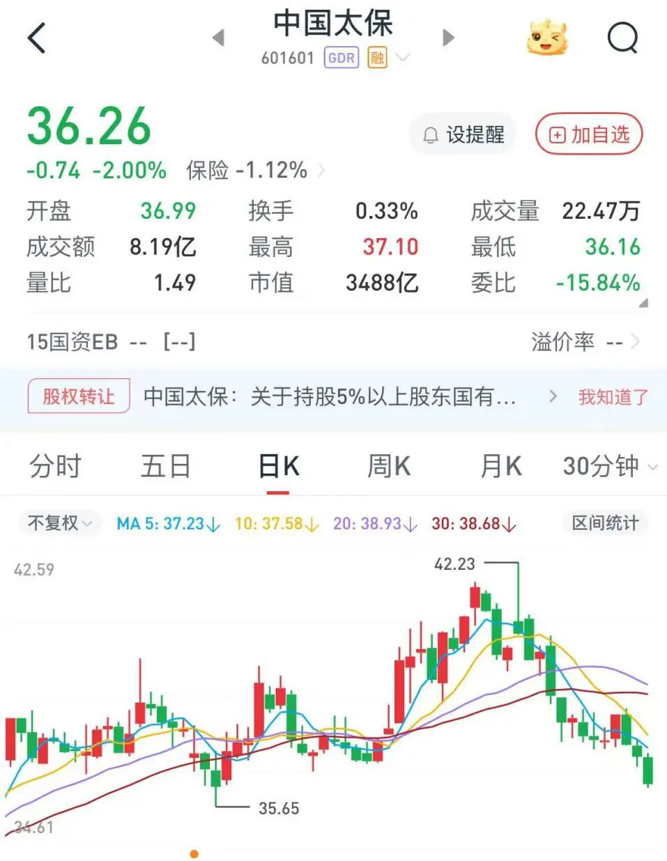The width and height of the screenshot is (667, 861).
Task: Change the 不复权 adjustment setting
Action: 60,523
